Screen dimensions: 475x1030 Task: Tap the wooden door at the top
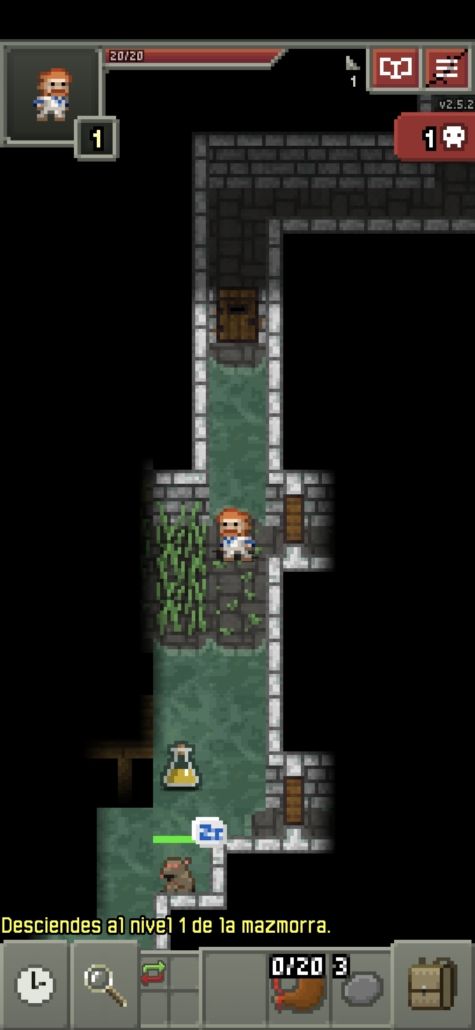238,315
